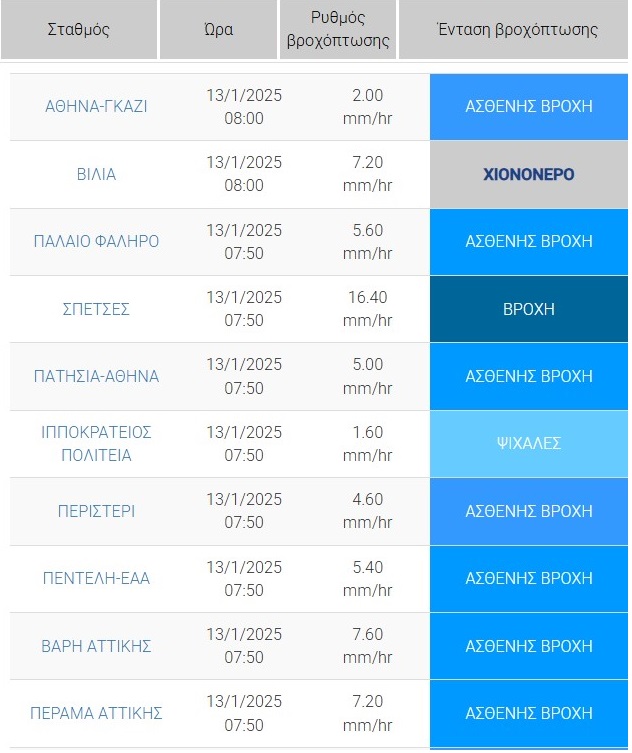This screenshot has width=632, height=753.
Task: Select the ΒΑΡΗ ΑΤΤΙΚΗΣ station link
Action: pyautogui.click(x=96, y=646)
